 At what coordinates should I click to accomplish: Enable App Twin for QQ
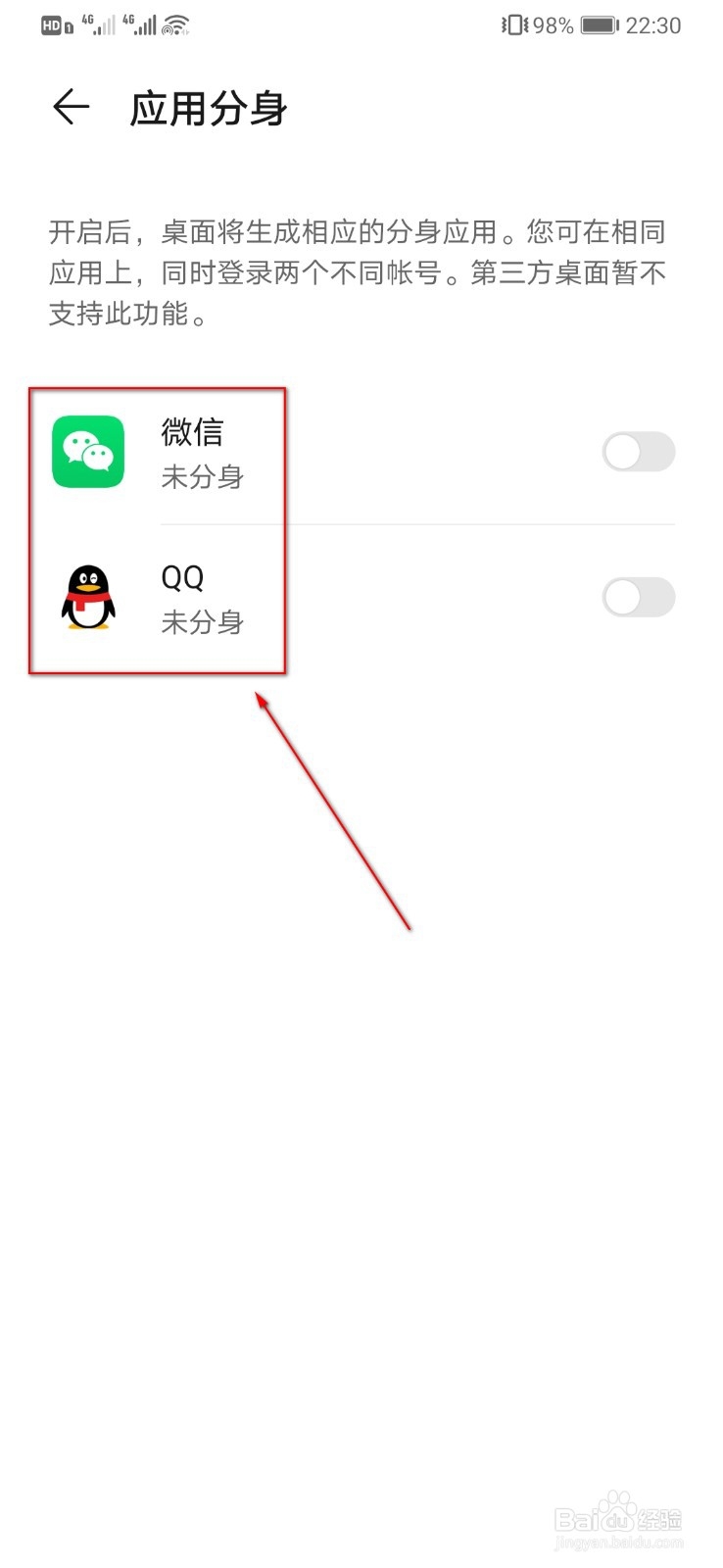click(638, 596)
